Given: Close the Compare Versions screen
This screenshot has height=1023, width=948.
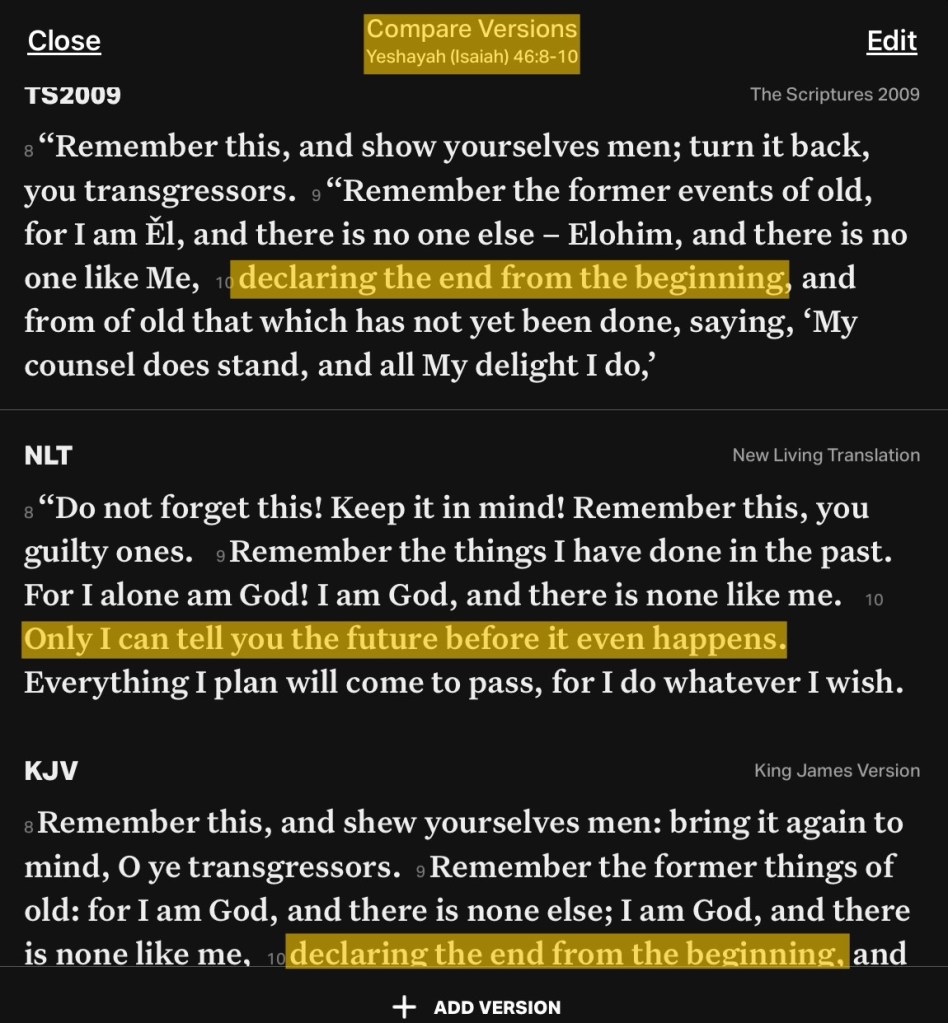Looking at the screenshot, I should 64,41.
